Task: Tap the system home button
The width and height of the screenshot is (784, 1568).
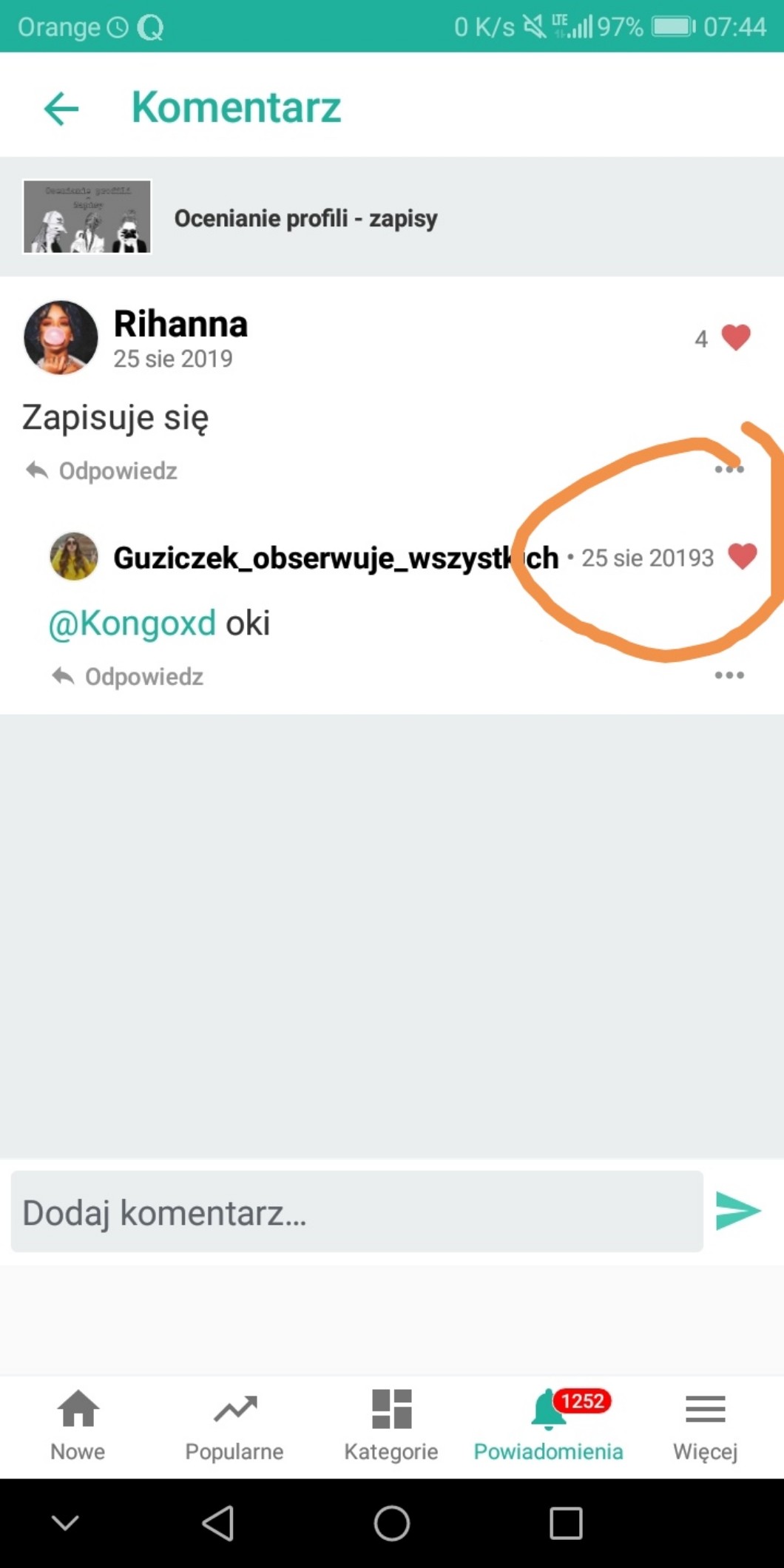Action: click(x=391, y=1524)
